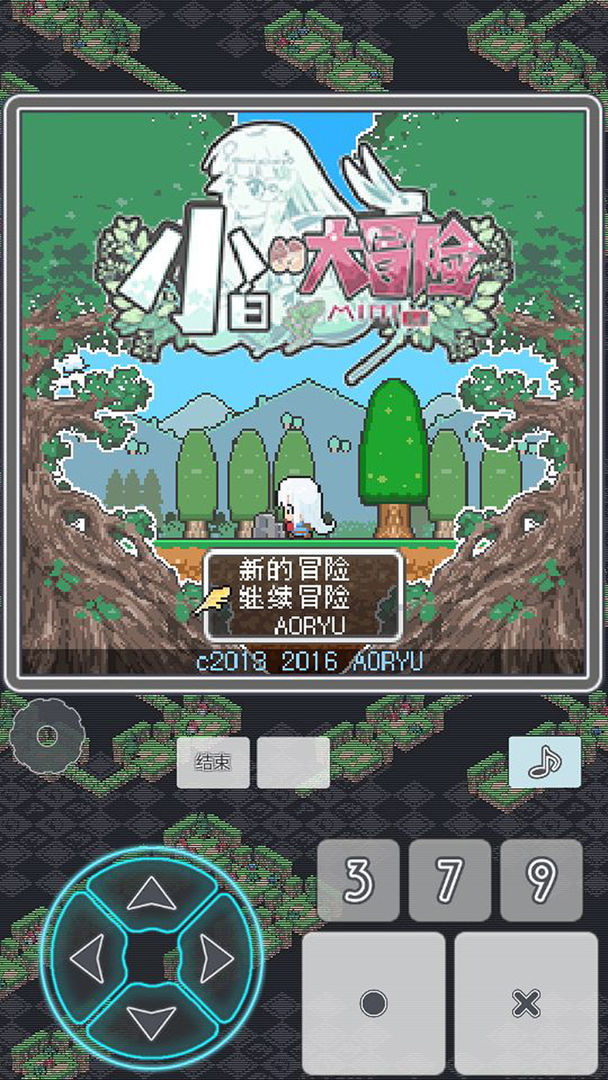
Task: Select 新的冒险 to start new adventure
Action: 293,571
